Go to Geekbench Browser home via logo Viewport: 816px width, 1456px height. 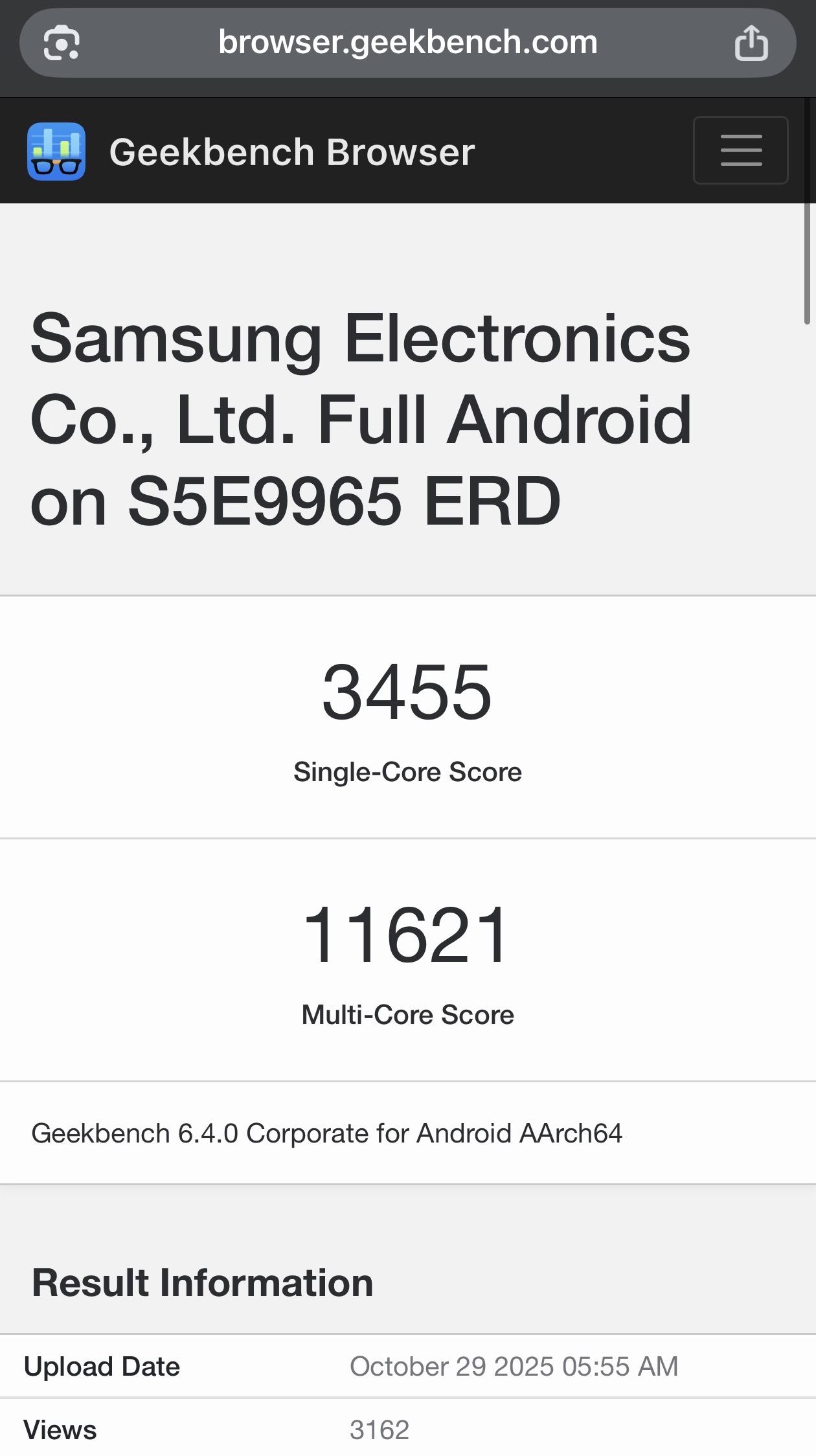point(56,152)
